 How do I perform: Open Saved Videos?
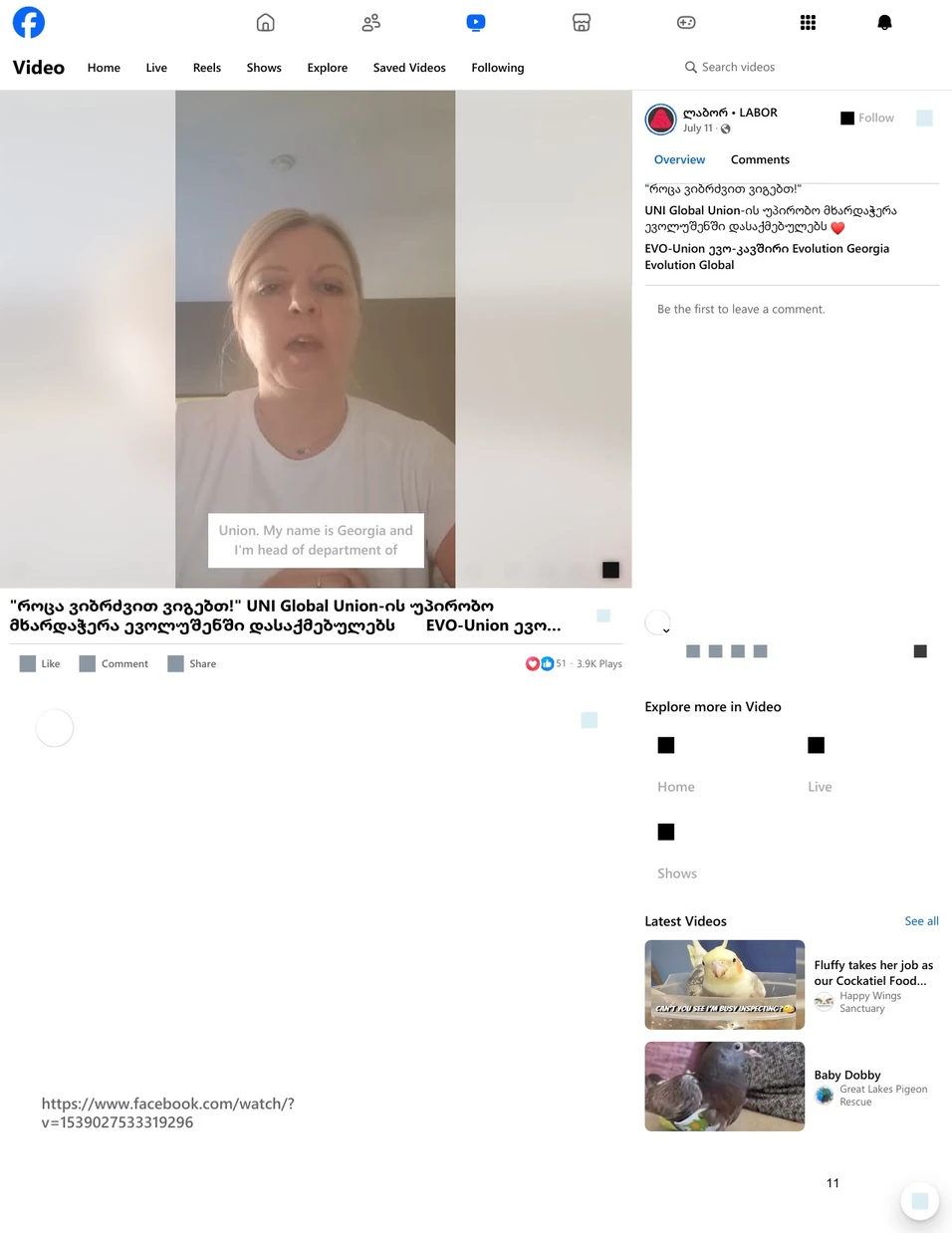click(x=409, y=68)
